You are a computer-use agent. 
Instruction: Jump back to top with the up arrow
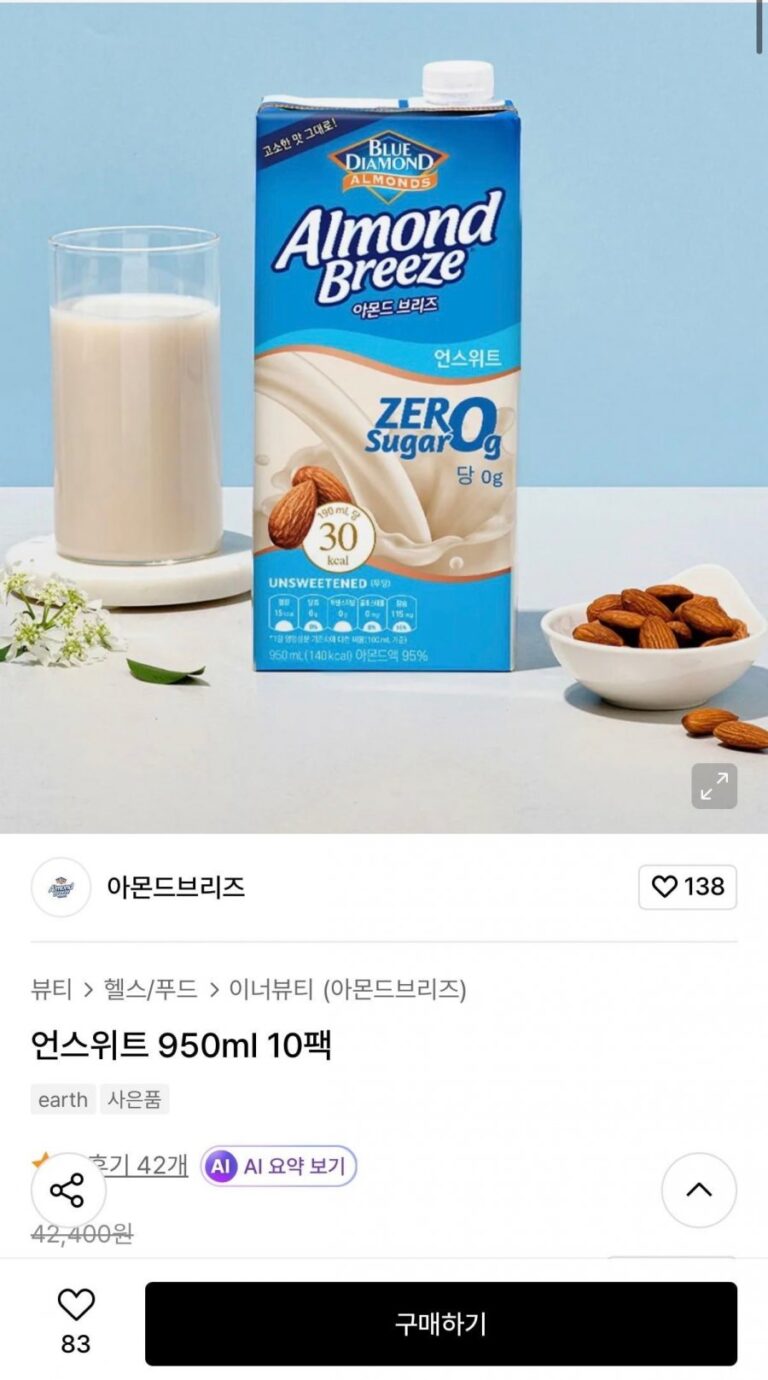pyautogui.click(x=699, y=1190)
